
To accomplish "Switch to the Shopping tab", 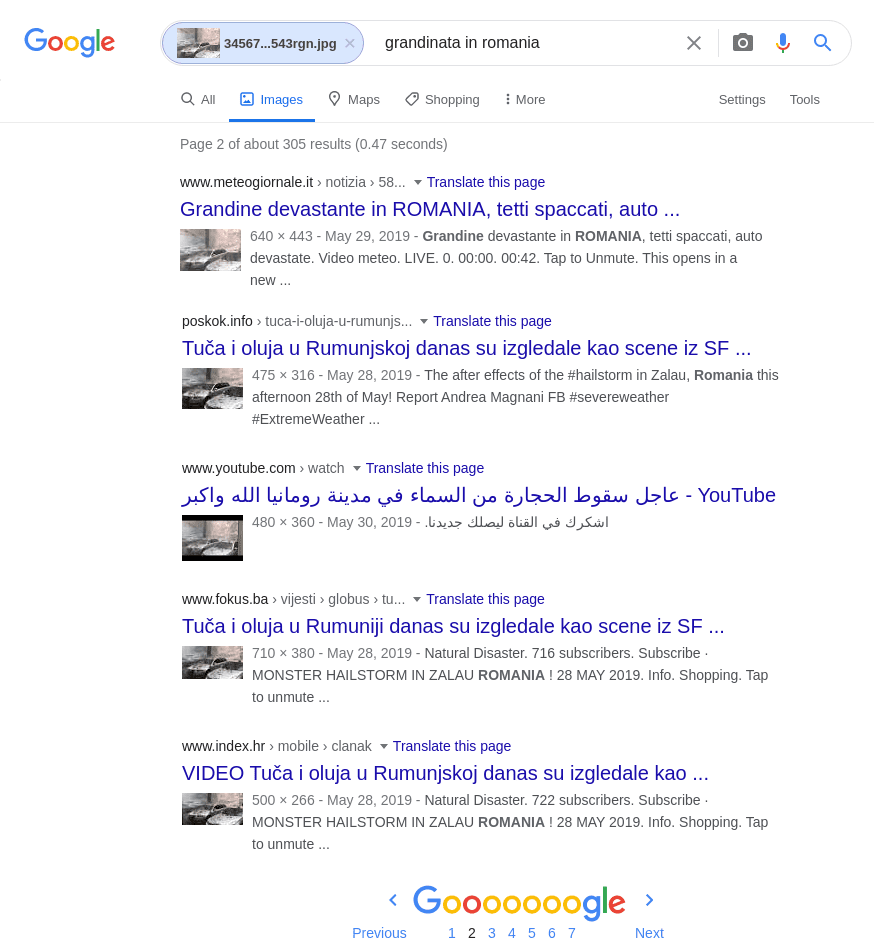I will tap(442, 99).
